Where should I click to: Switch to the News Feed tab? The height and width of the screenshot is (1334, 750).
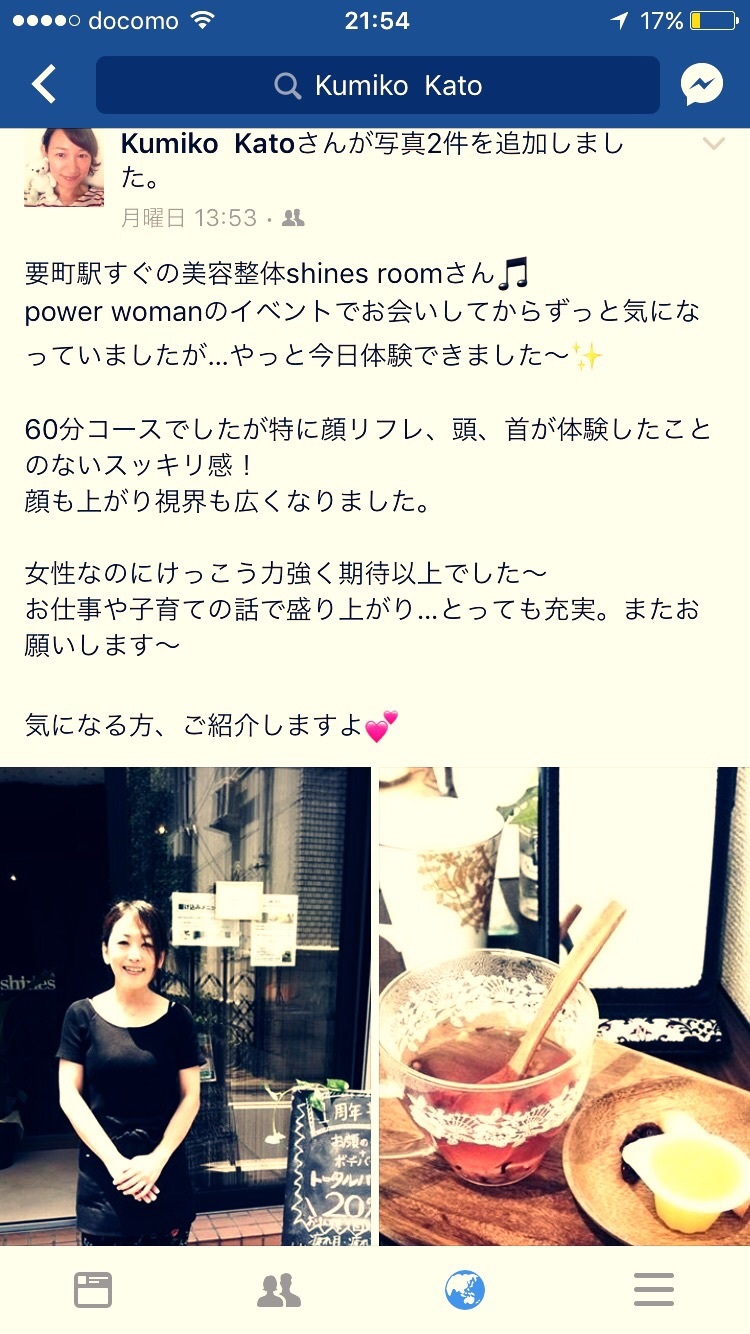tap(93, 1290)
